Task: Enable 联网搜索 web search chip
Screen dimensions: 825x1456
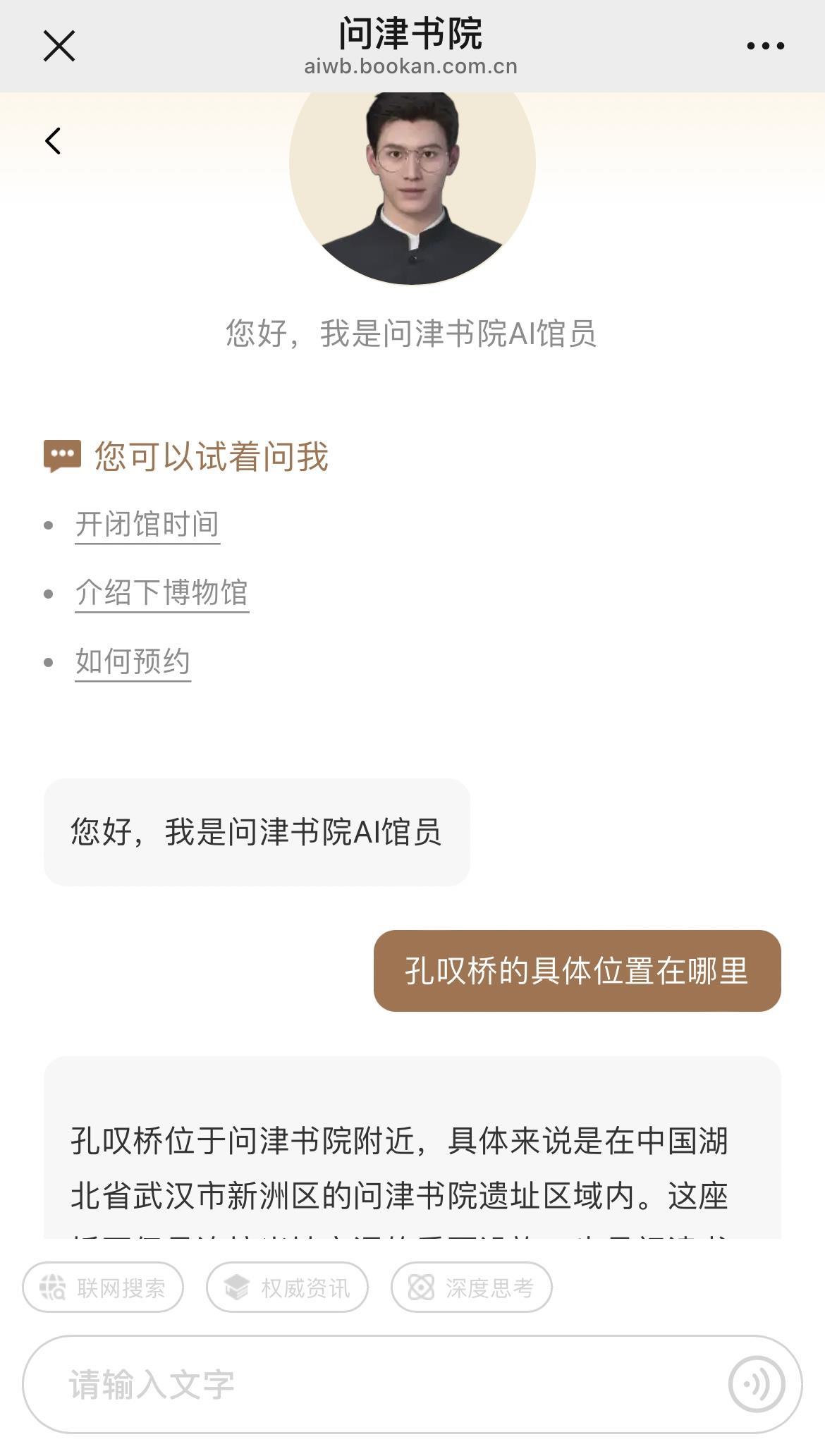Action: coord(103,1288)
